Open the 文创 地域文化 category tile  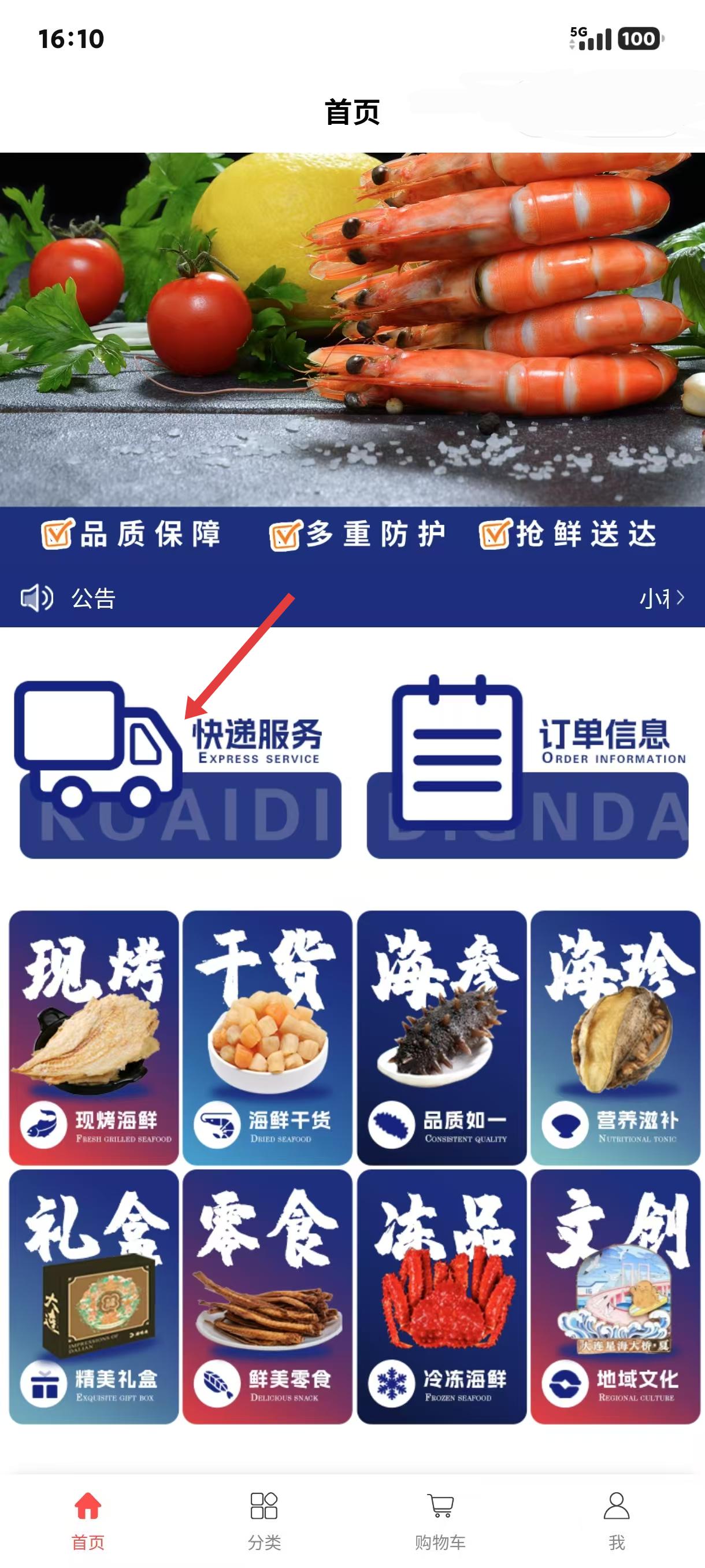(x=615, y=1296)
